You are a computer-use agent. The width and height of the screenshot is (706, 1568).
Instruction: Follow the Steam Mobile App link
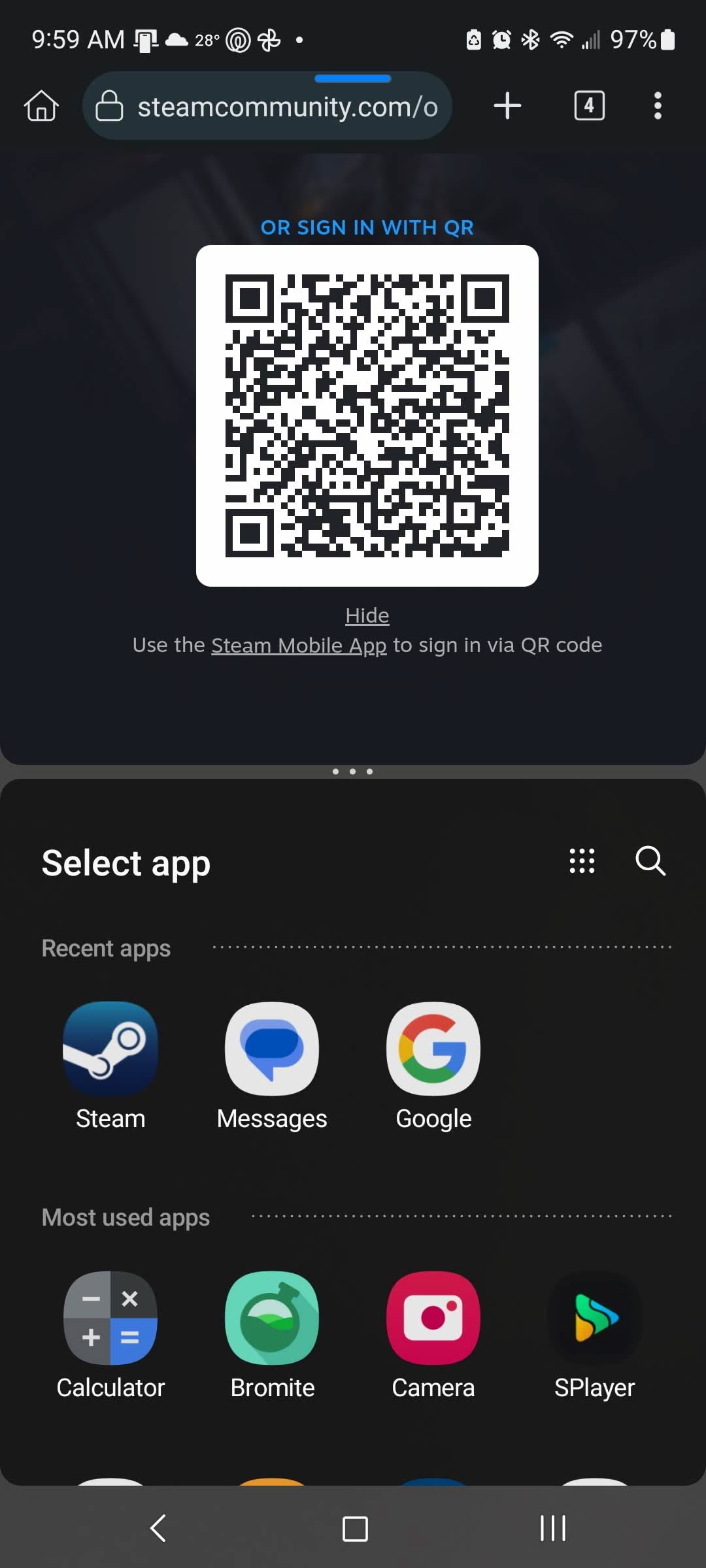coord(299,645)
